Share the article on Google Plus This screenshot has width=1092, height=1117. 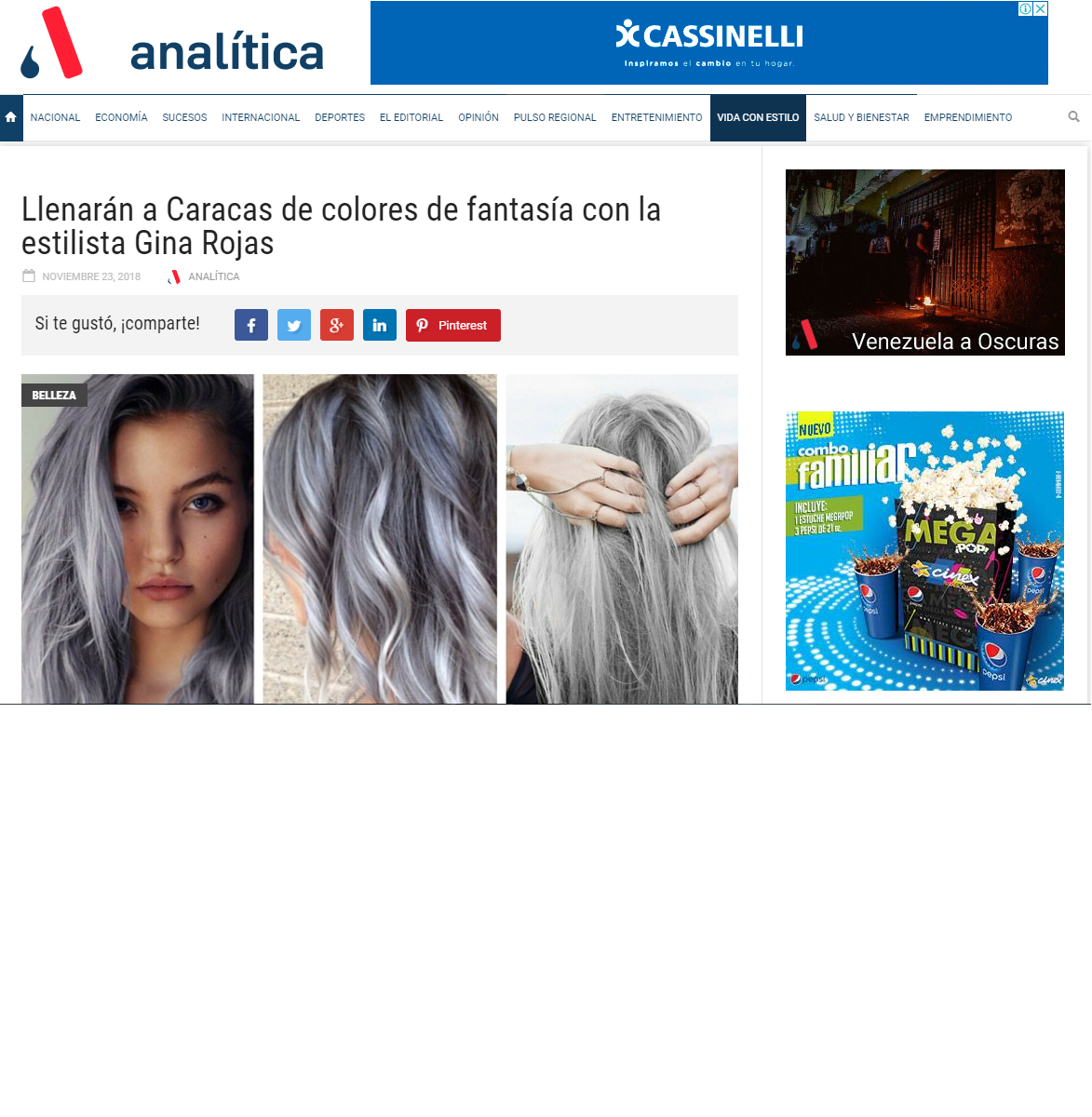coord(337,325)
